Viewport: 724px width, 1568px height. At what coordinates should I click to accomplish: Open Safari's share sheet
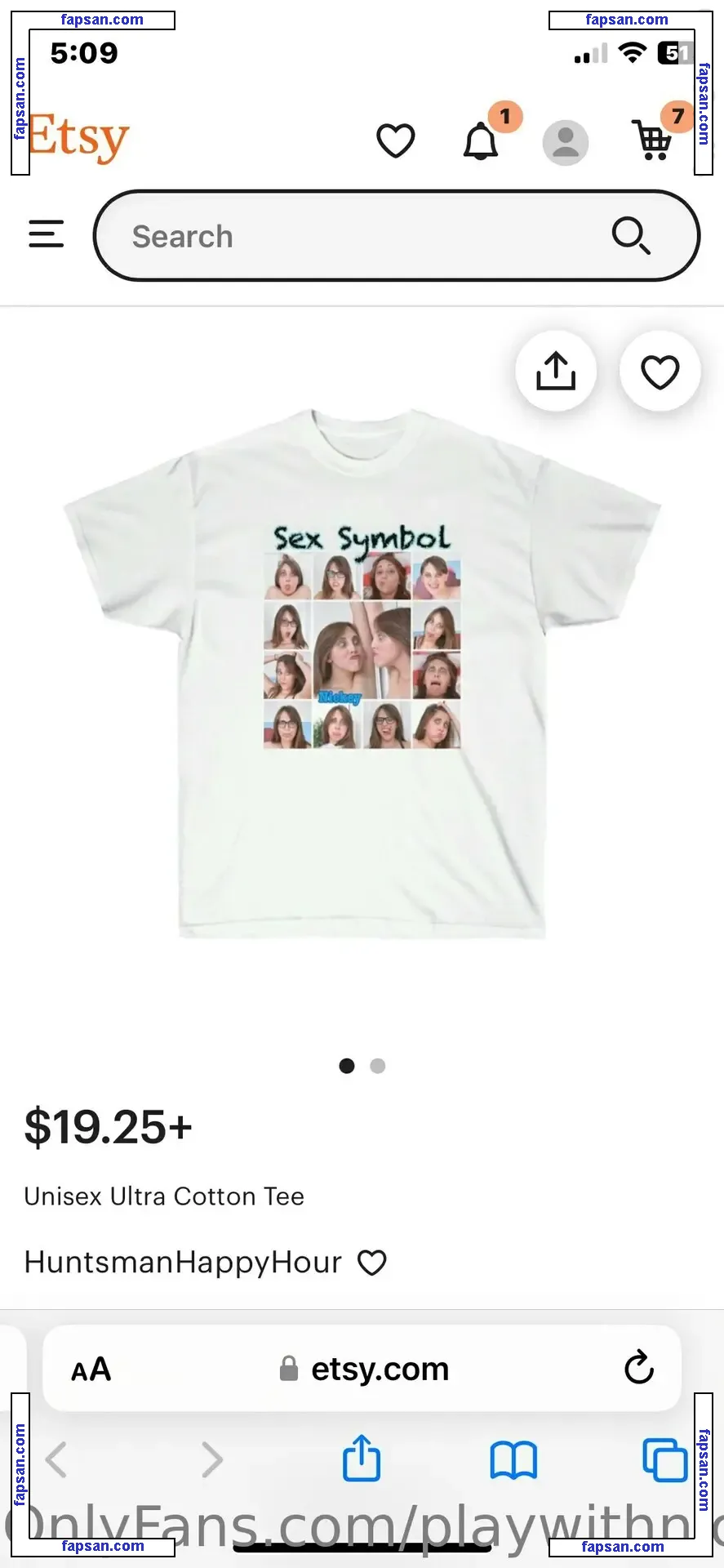tap(362, 1459)
